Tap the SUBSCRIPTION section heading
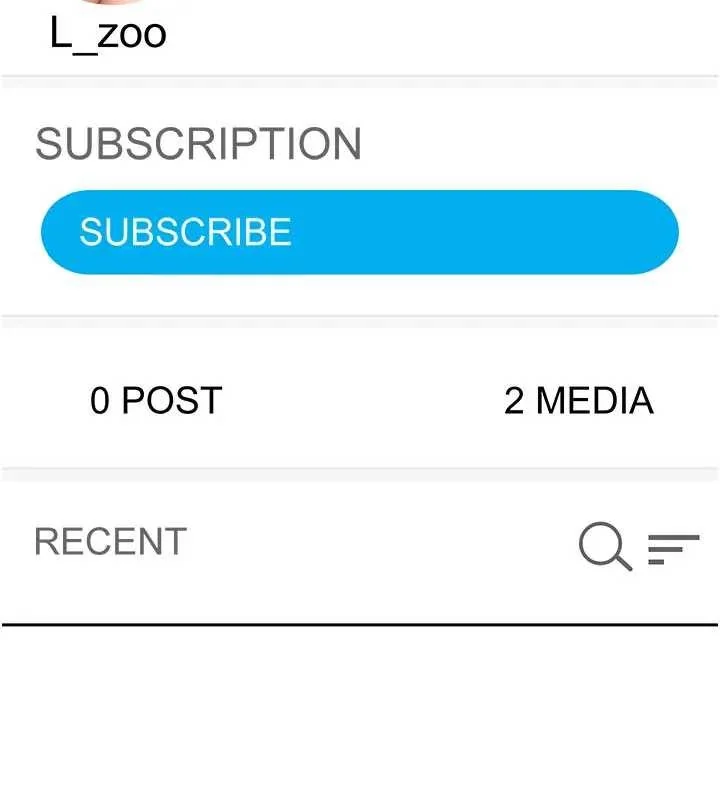720x800 pixels. click(x=198, y=143)
